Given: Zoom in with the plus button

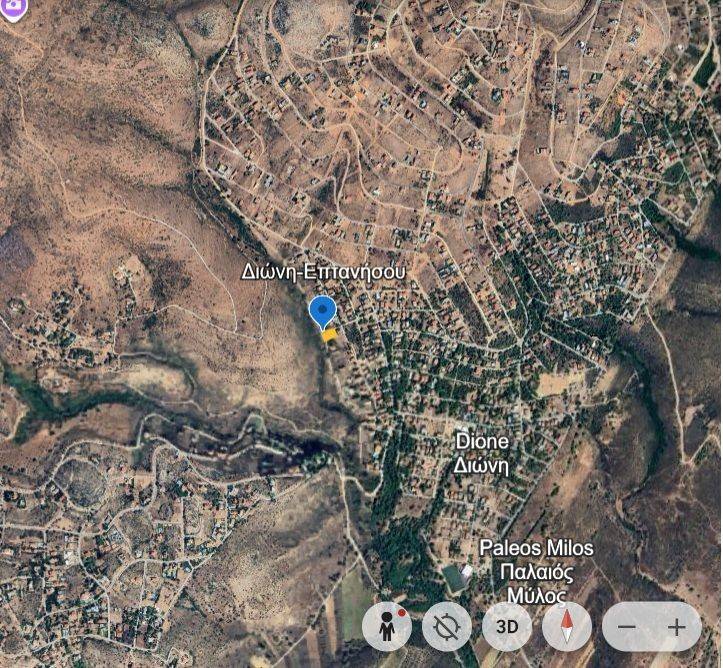Looking at the screenshot, I should 677,627.
